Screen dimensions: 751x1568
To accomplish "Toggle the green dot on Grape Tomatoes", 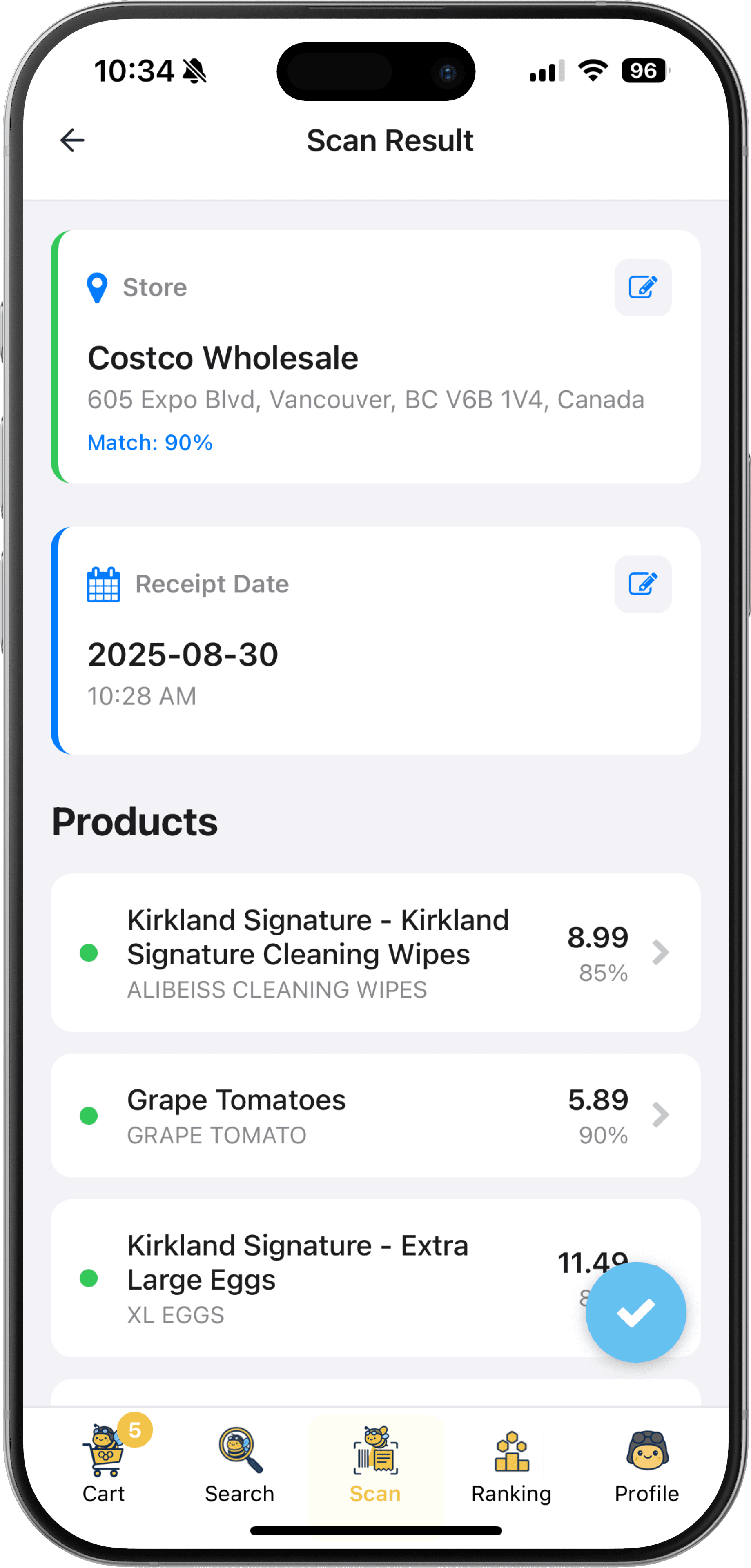I will click(89, 1115).
